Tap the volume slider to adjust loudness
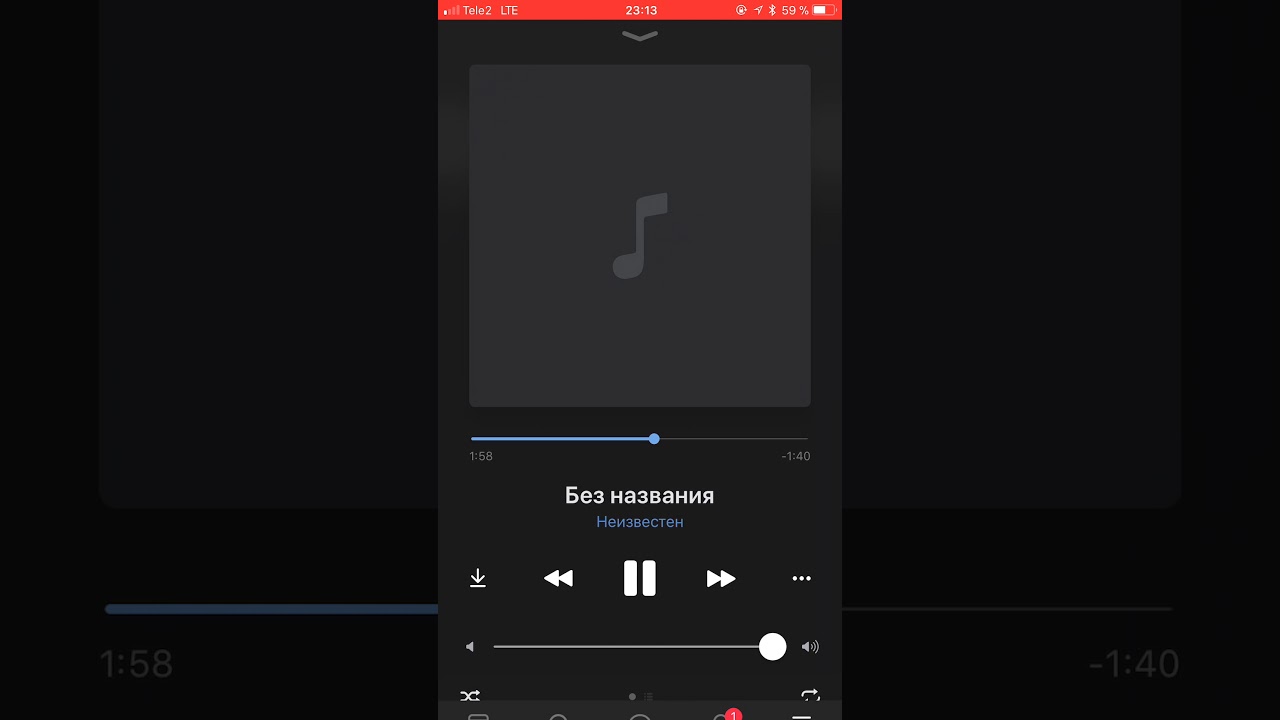 630,647
